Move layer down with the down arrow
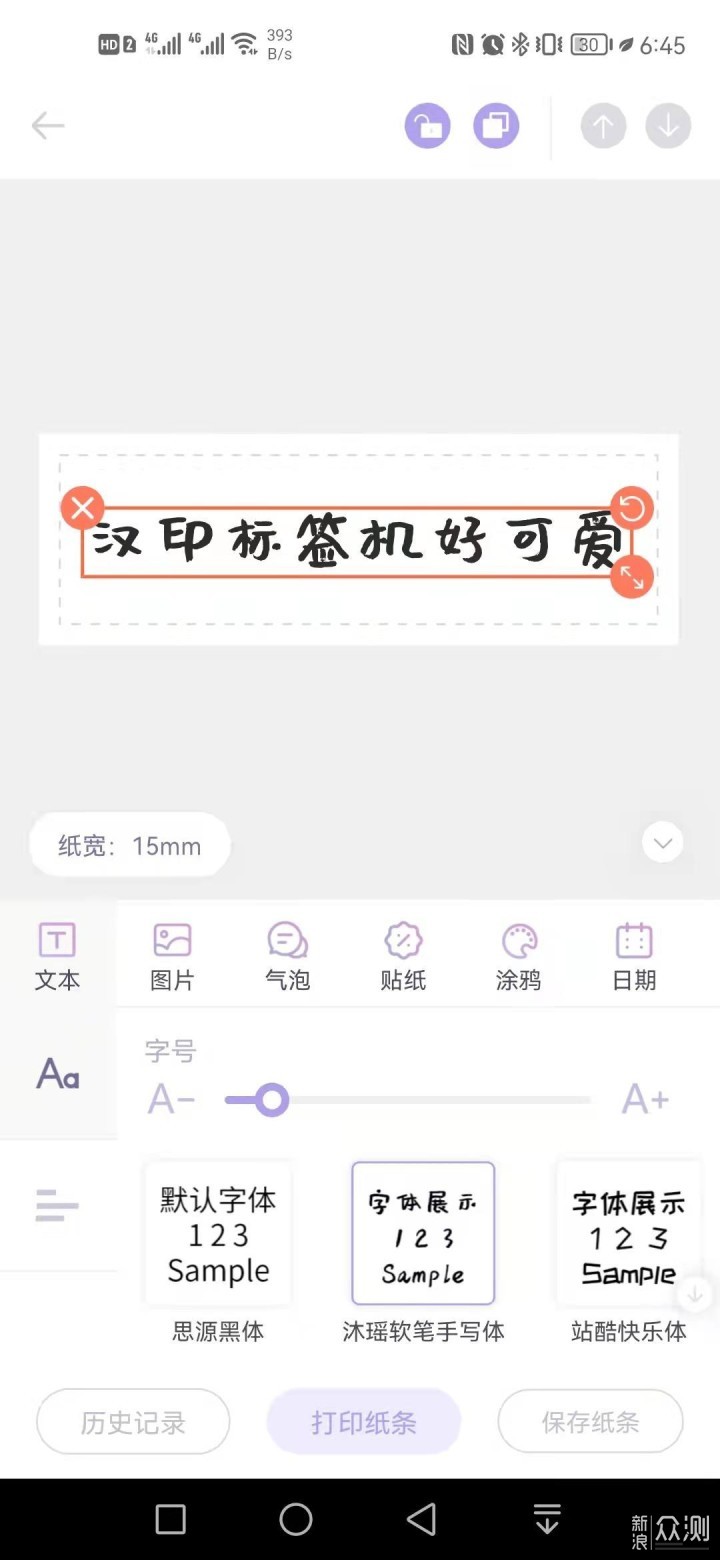 668,126
